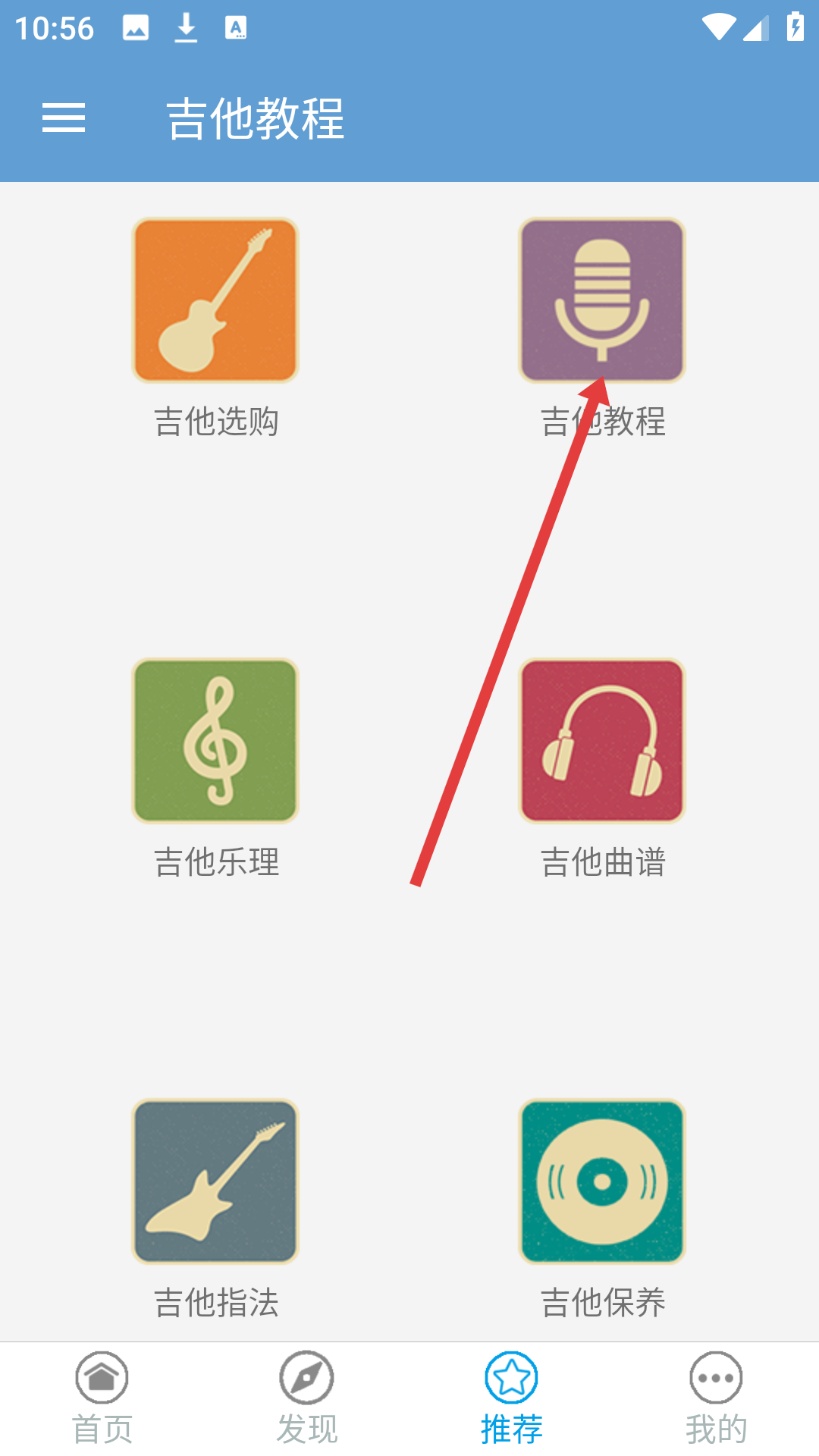
Task: Open the 吉他教程 microphone tile
Action: point(602,301)
